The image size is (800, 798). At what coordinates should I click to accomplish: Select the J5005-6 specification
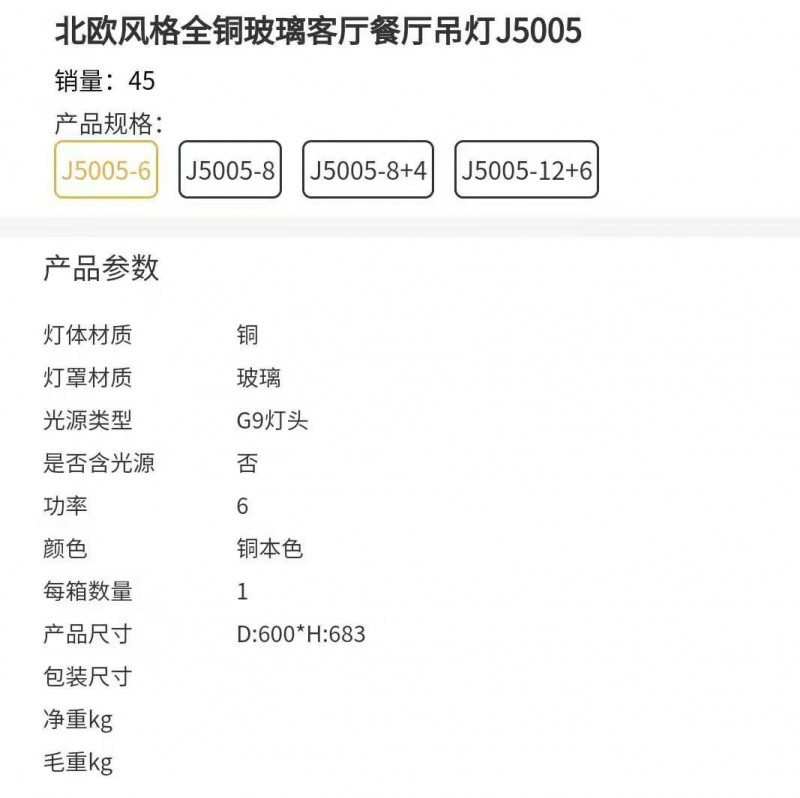pyautogui.click(x=105, y=170)
